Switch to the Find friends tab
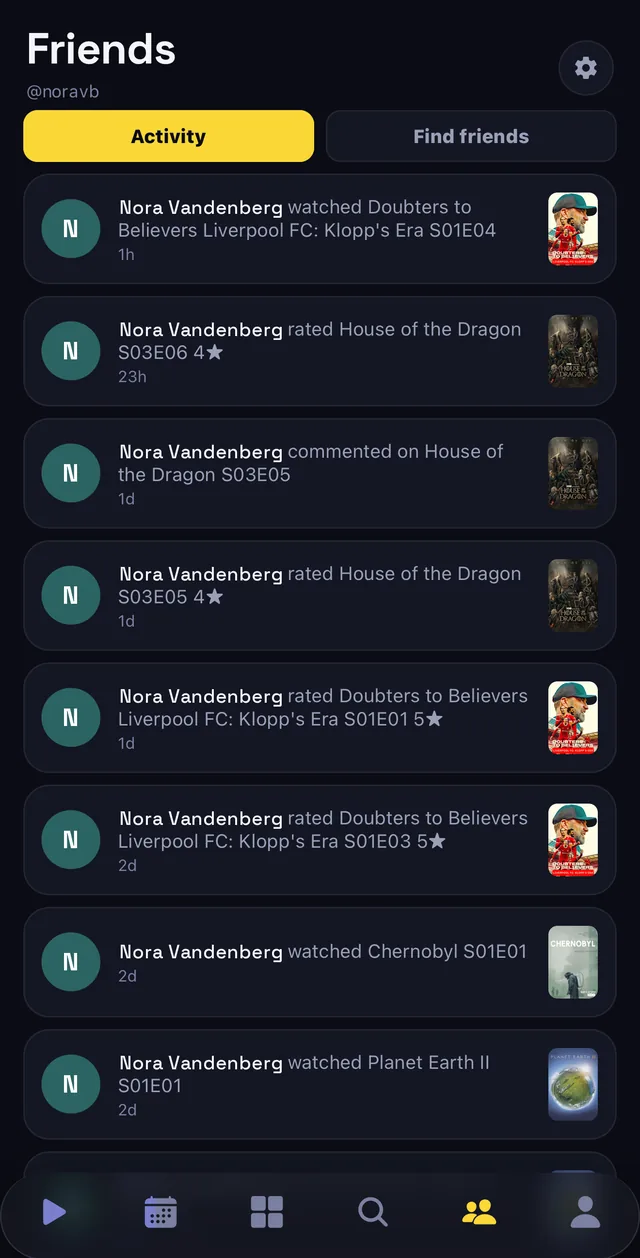Viewport: 640px width, 1258px height. [x=471, y=136]
